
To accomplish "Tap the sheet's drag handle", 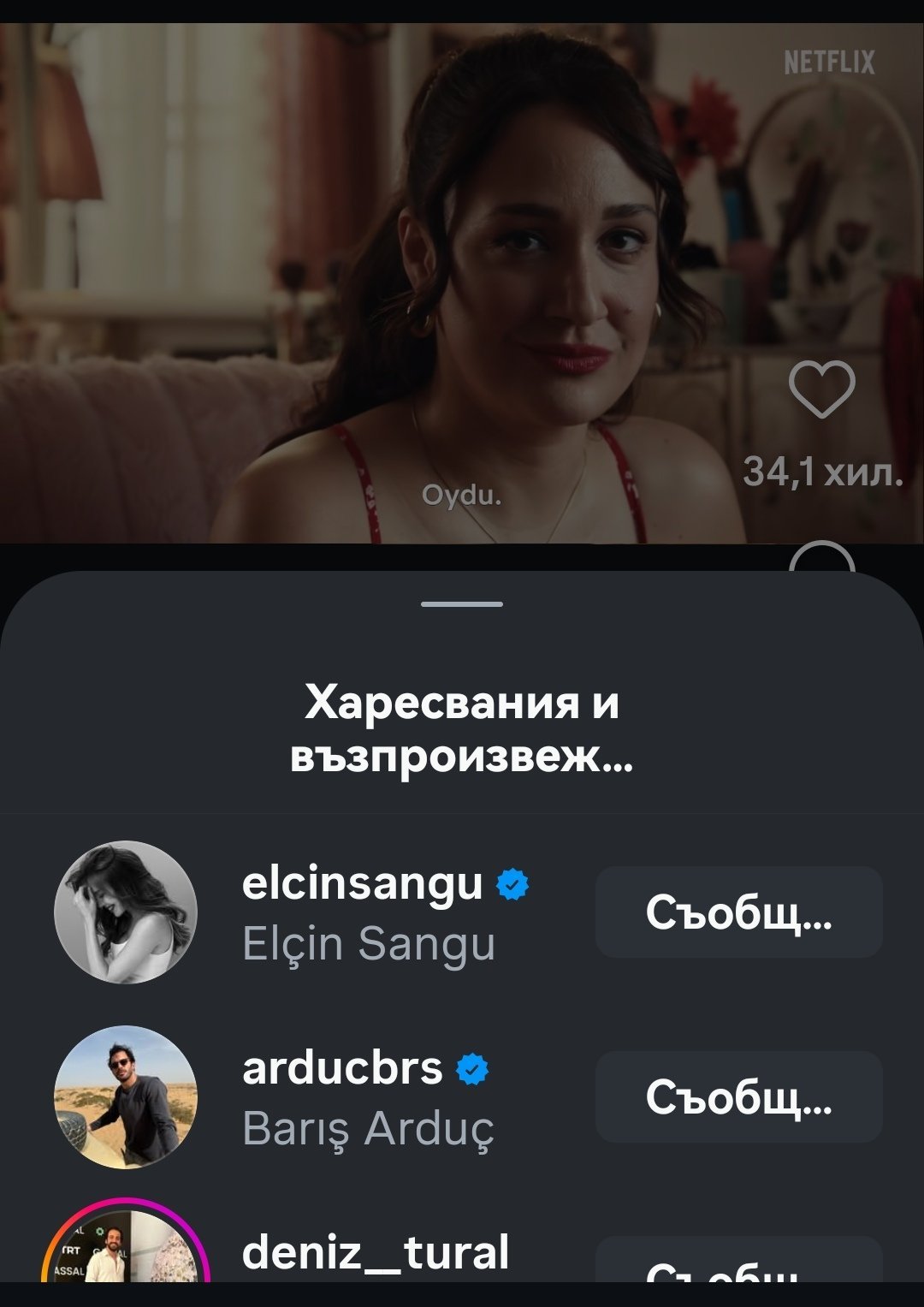I will [x=462, y=604].
